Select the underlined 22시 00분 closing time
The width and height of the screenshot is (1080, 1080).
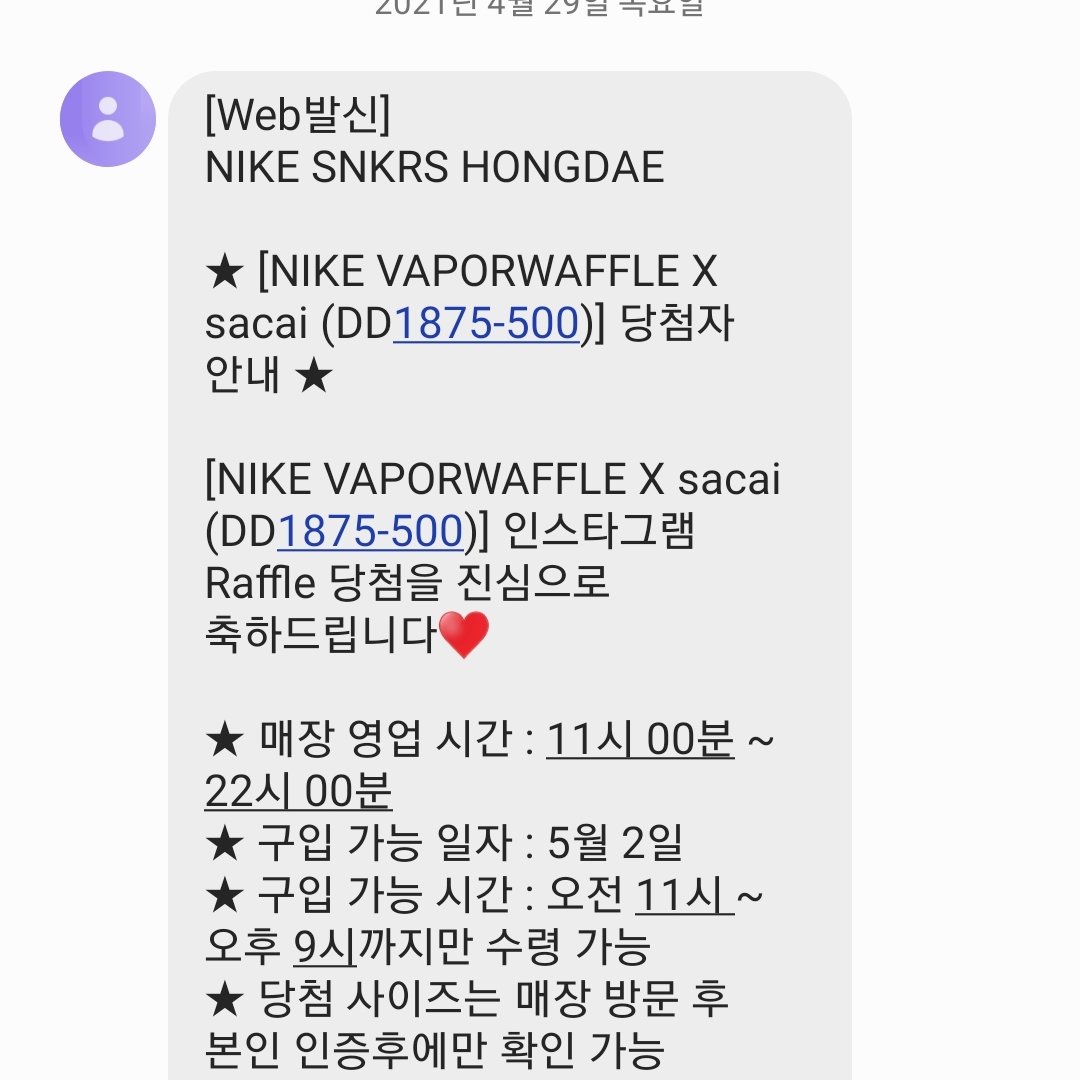tap(298, 793)
